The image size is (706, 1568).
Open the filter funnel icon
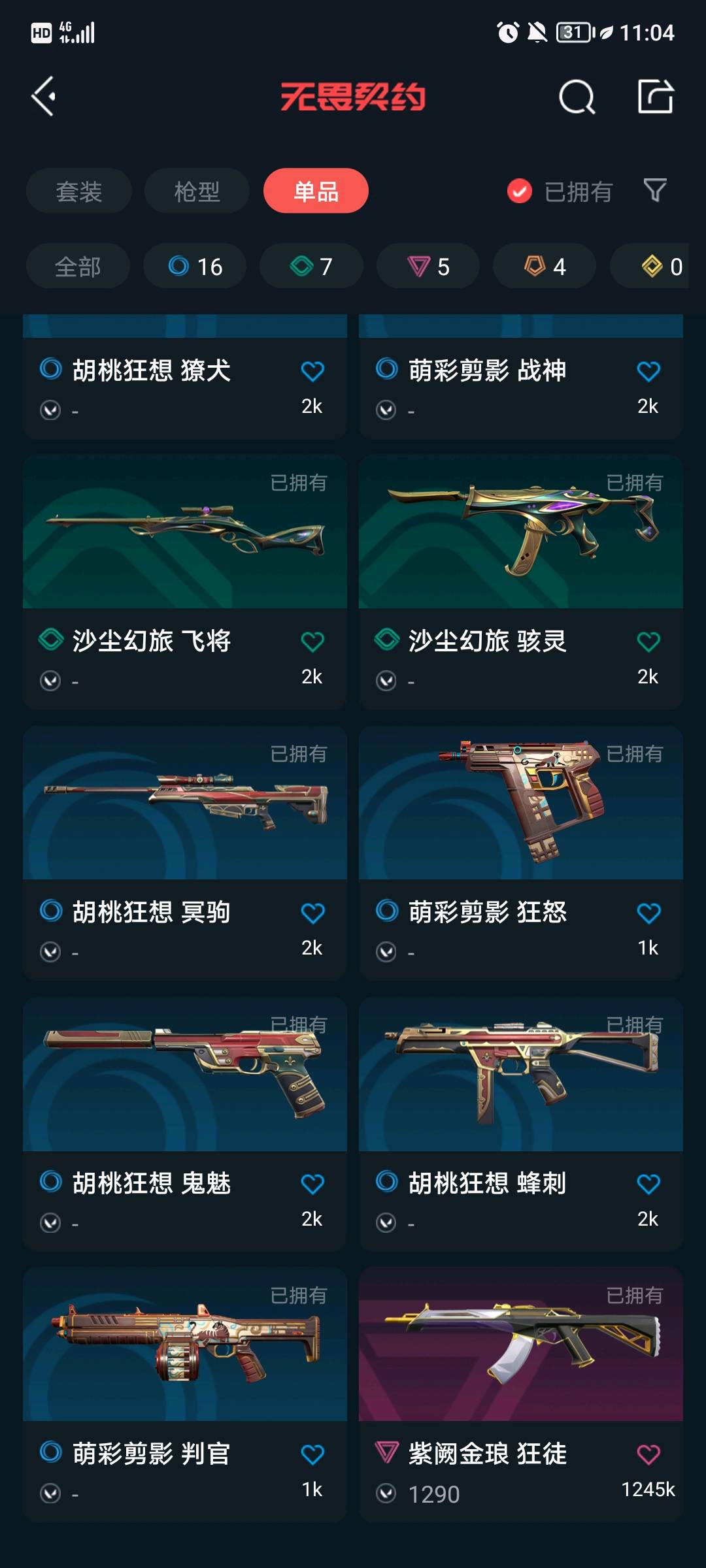[655, 190]
